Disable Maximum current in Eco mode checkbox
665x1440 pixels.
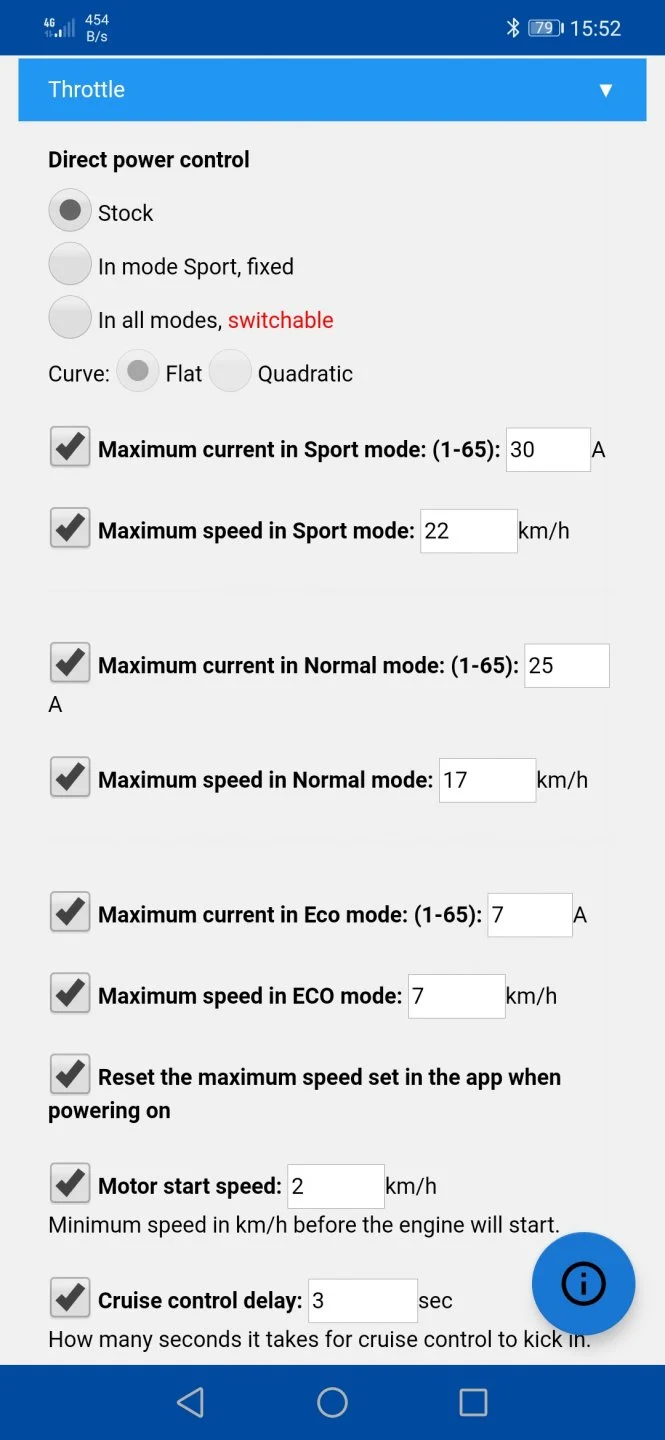coord(70,912)
